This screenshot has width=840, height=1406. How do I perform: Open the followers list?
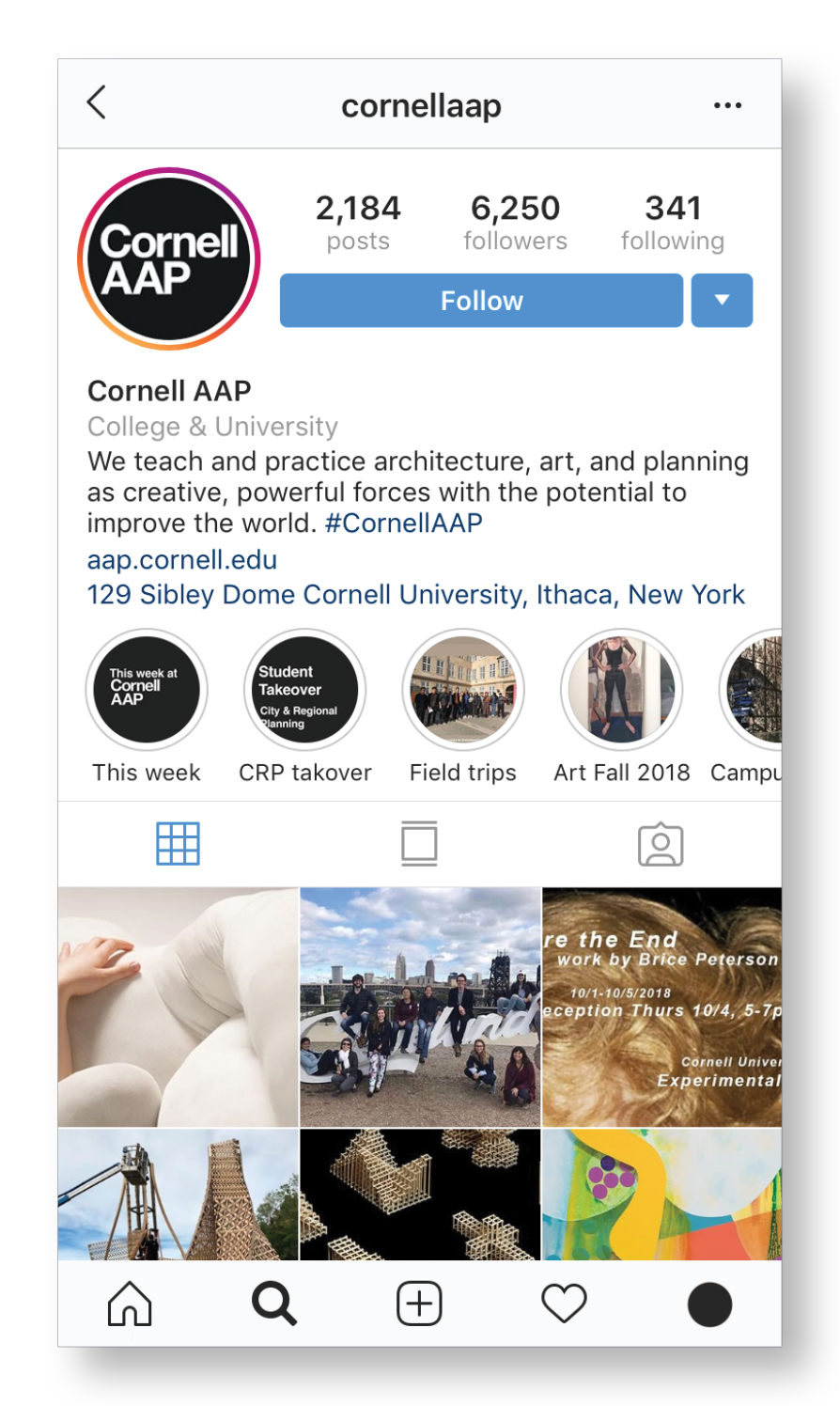(x=515, y=222)
